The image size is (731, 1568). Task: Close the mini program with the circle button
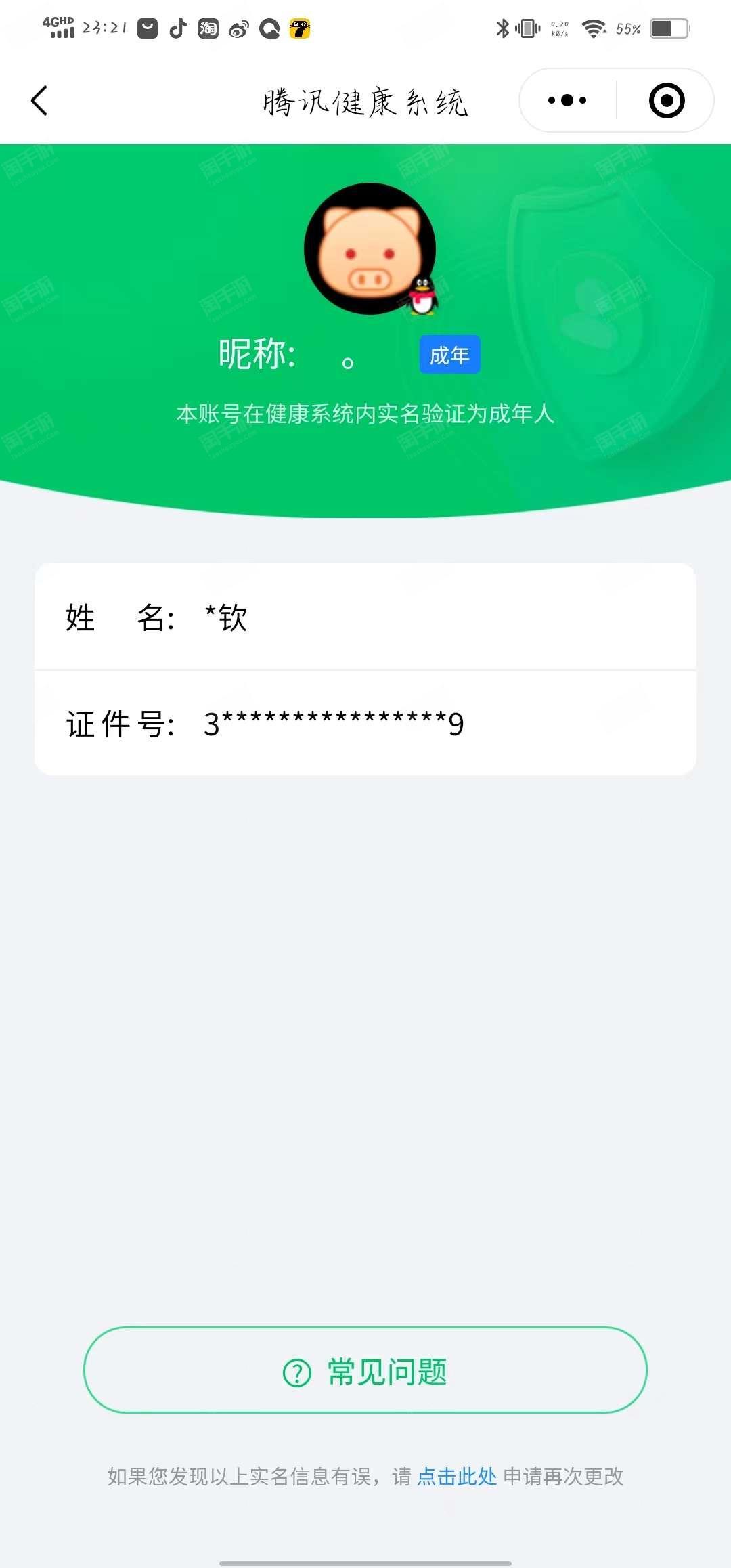667,100
